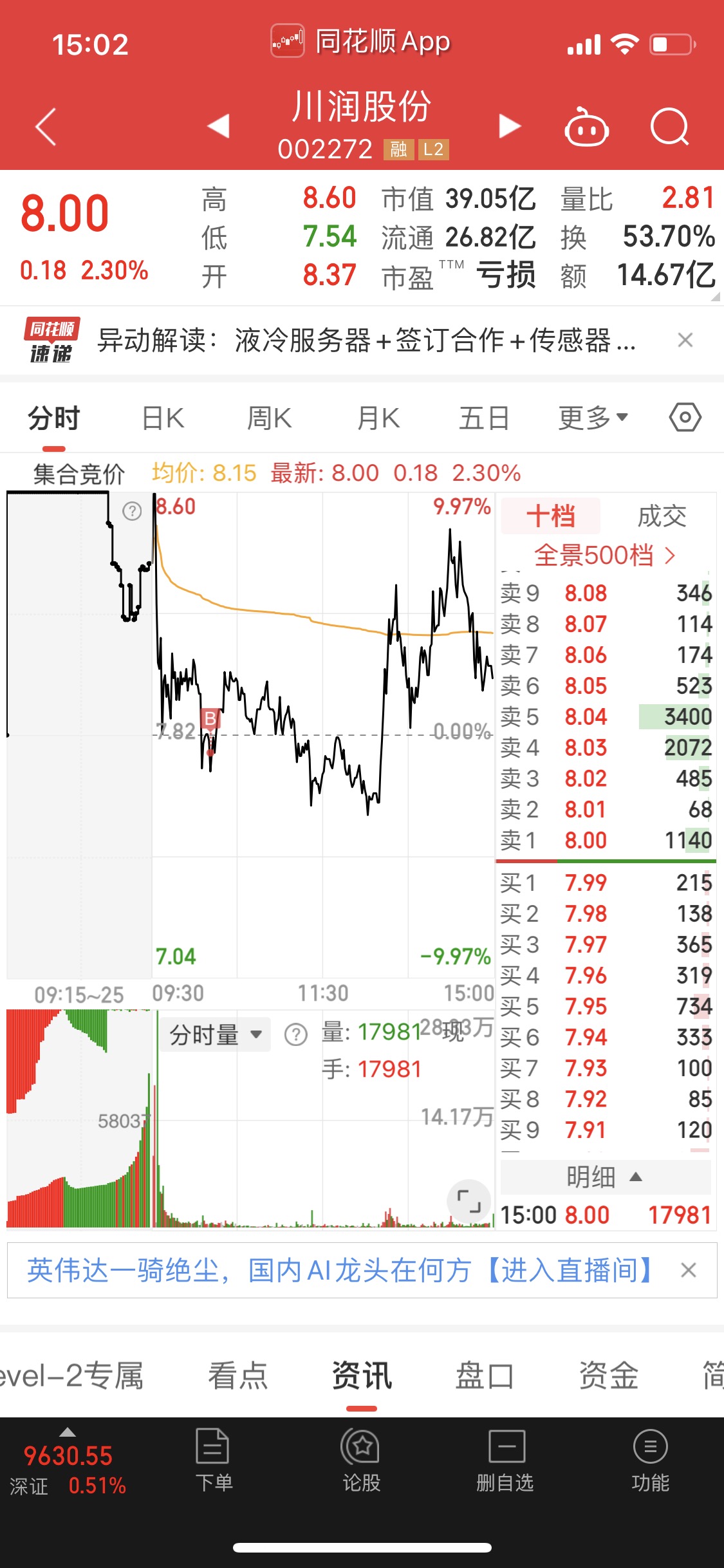Open the stock search
The width and height of the screenshot is (724, 1568).
(669, 127)
